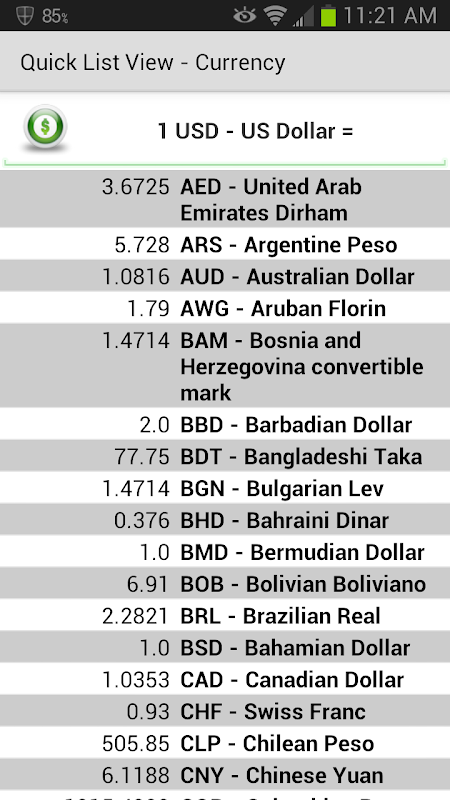The width and height of the screenshot is (450, 800).
Task: Select the CHF Swiss Franc row
Action: point(225,711)
